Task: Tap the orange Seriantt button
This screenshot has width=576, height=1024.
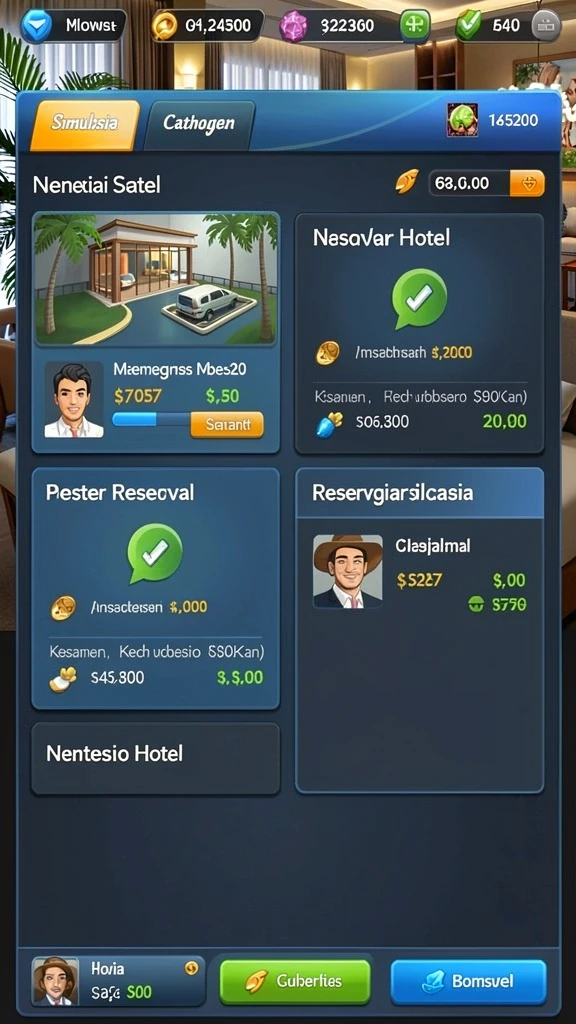Action: coord(227,424)
